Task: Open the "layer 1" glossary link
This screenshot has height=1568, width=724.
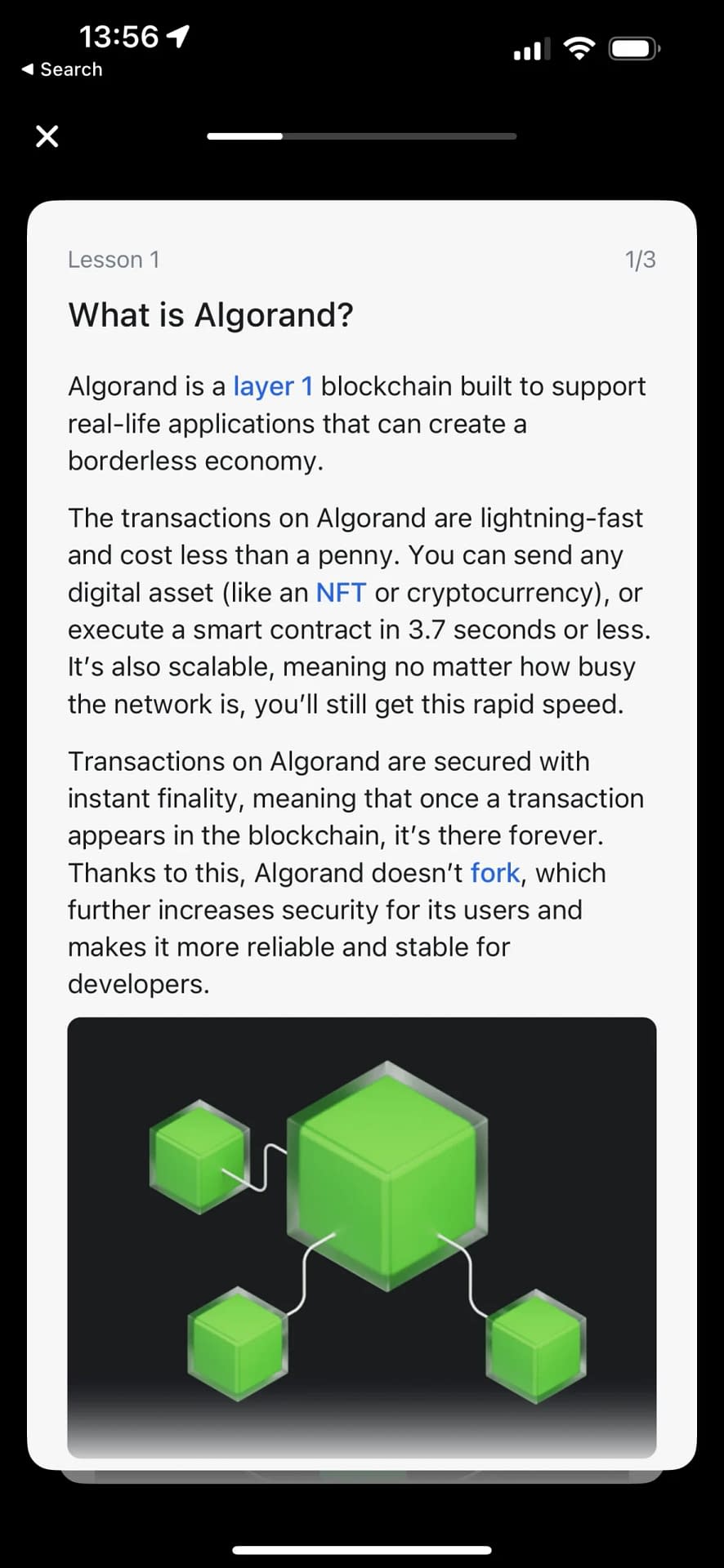Action: tap(273, 386)
